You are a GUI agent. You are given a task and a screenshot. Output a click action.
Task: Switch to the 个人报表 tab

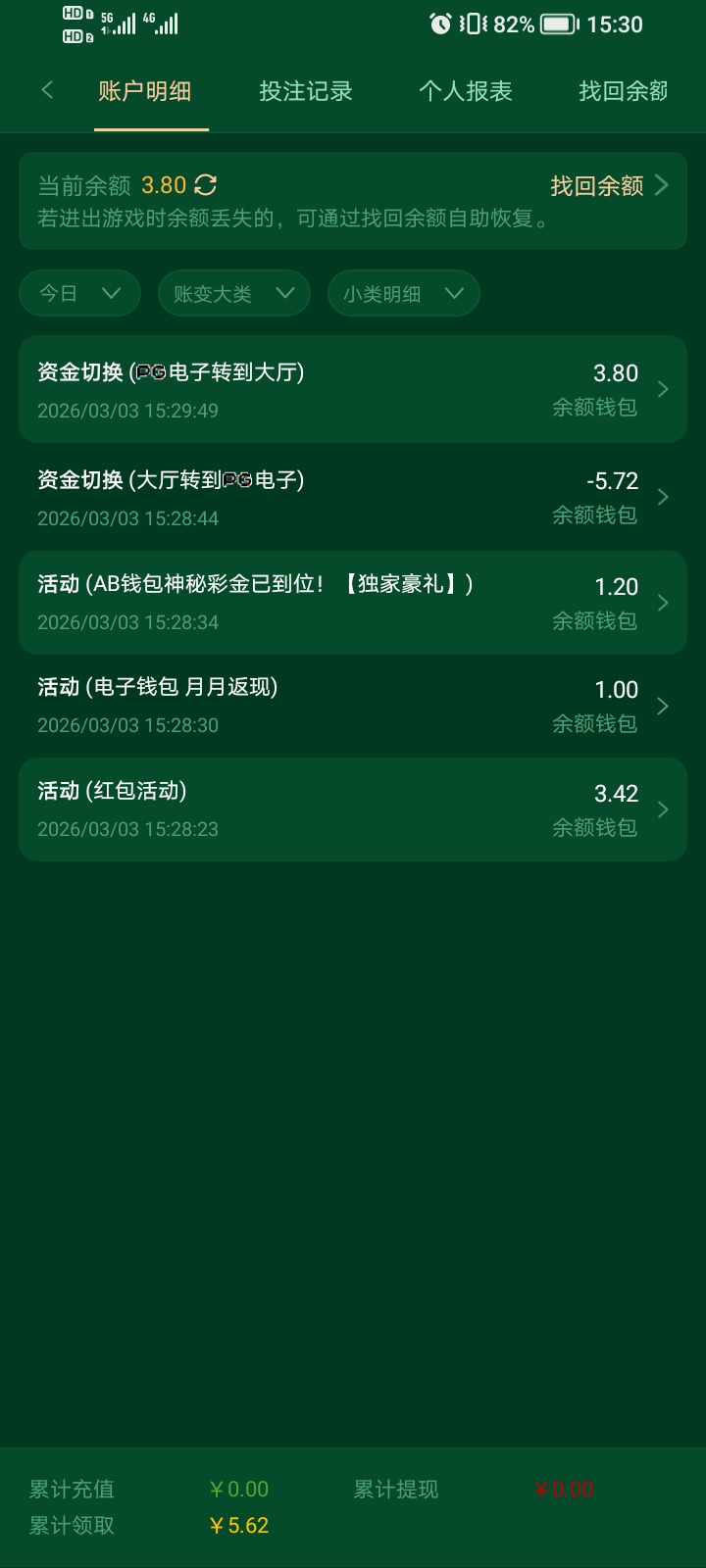[465, 91]
